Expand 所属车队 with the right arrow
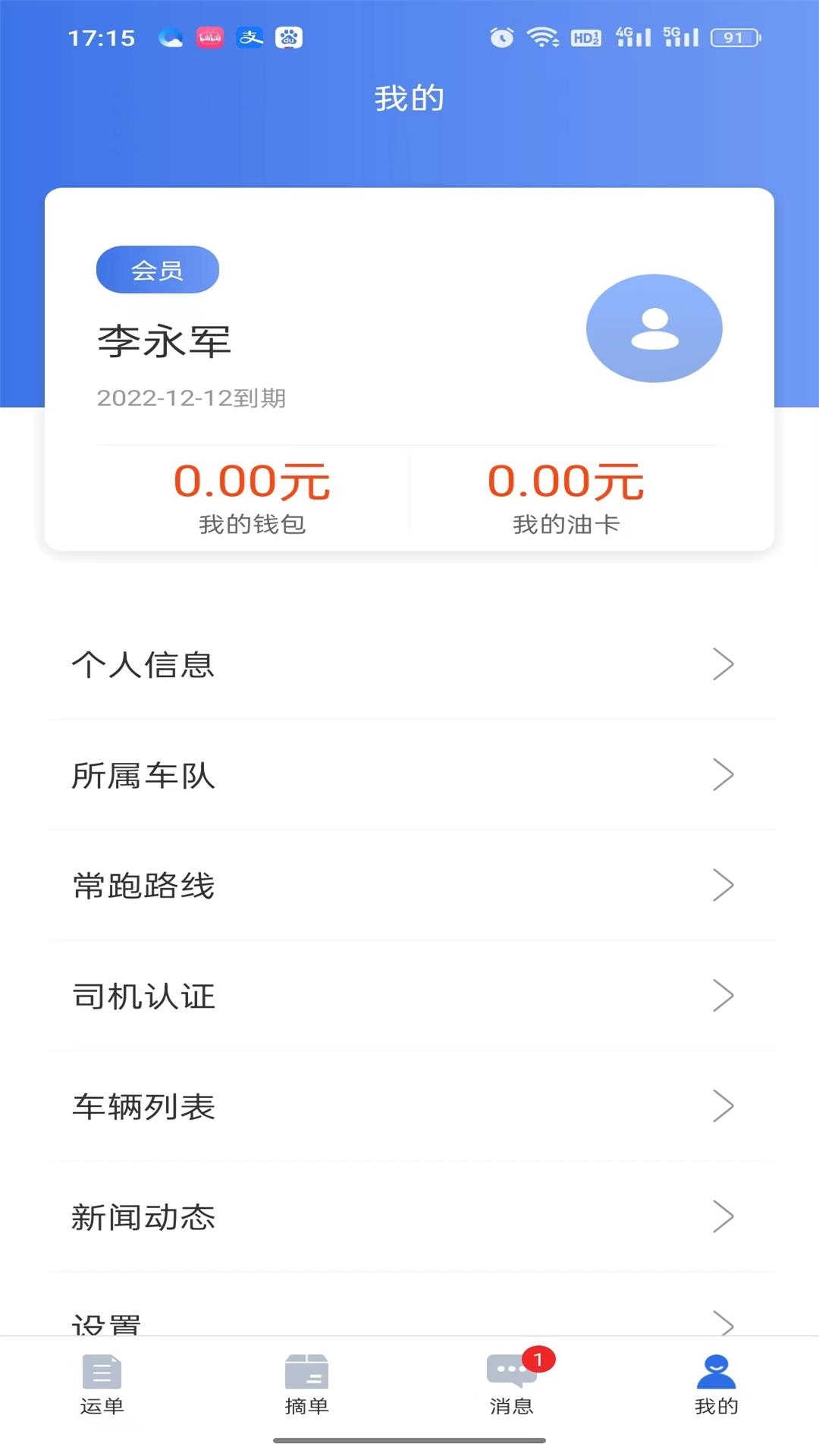Screen dimensions: 819x1456 (723, 775)
